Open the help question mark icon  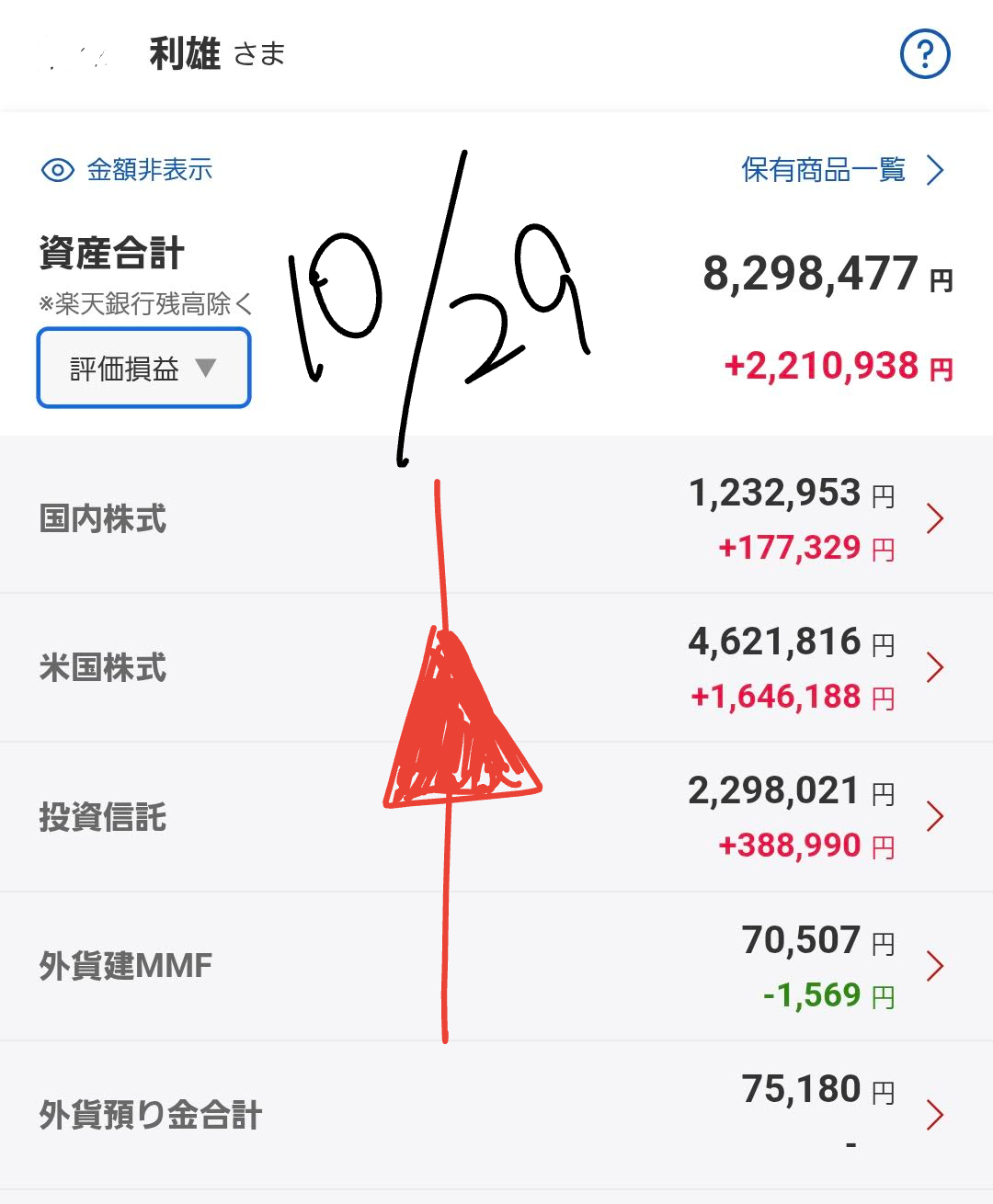point(924,54)
